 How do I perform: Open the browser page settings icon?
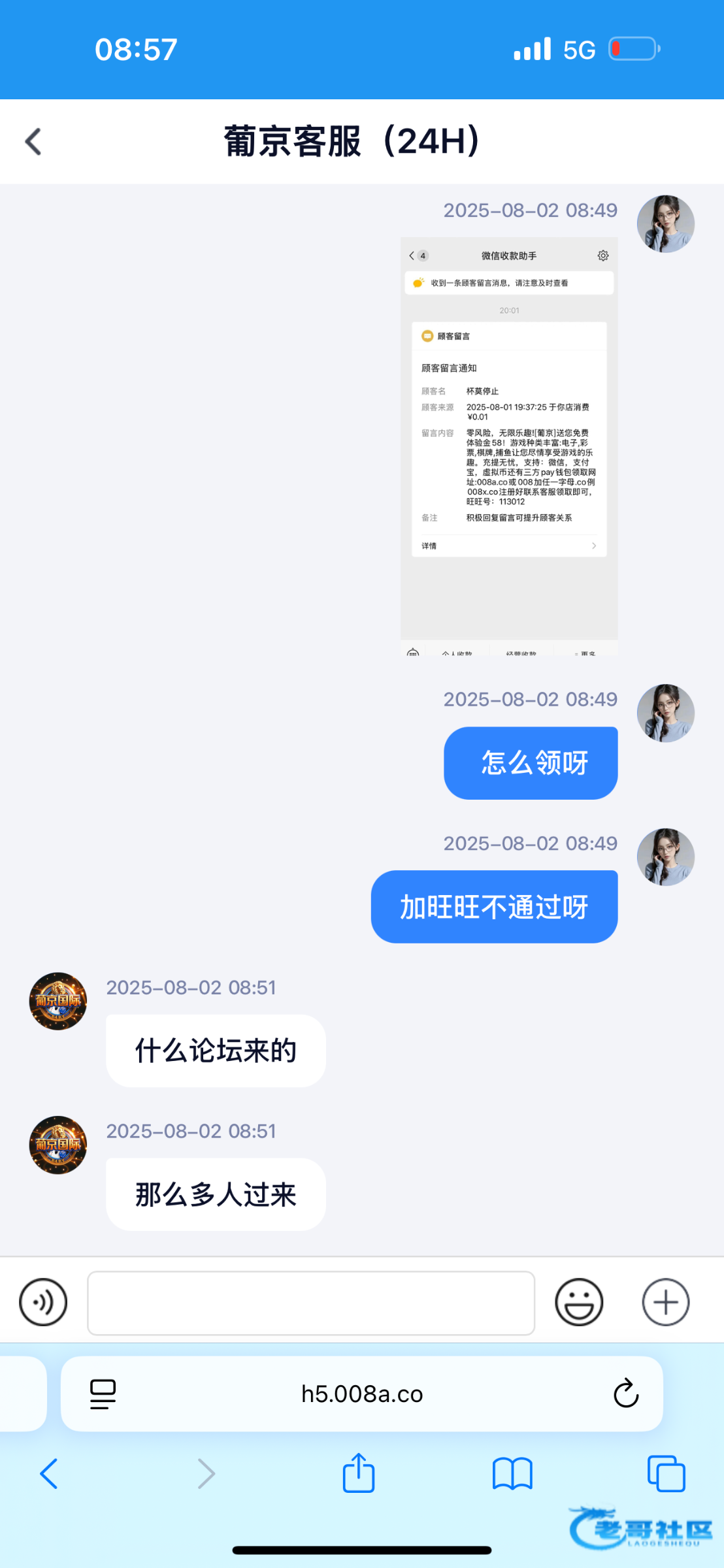[103, 1394]
